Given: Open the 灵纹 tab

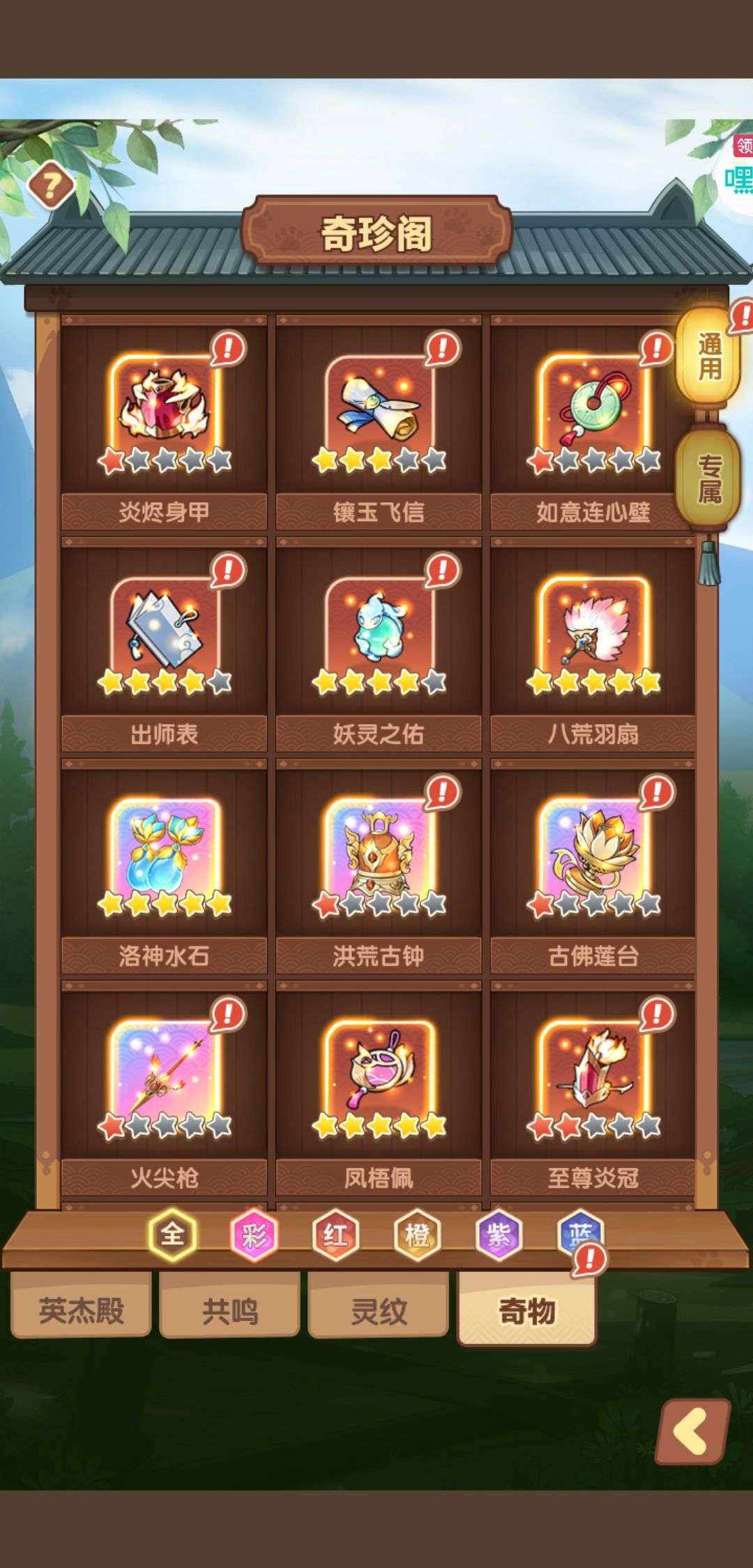Looking at the screenshot, I should click(378, 1311).
